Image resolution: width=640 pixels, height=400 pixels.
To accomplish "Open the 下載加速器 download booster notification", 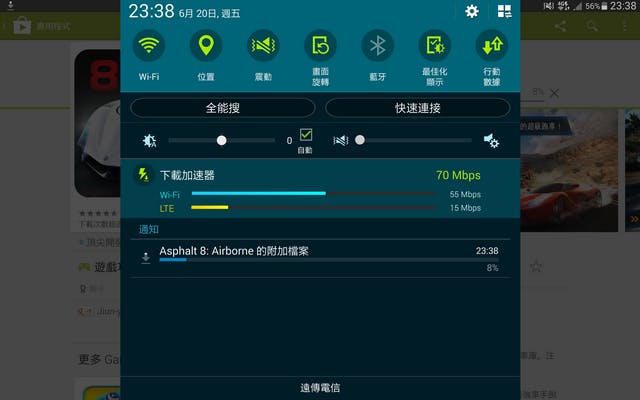I will tap(320, 190).
